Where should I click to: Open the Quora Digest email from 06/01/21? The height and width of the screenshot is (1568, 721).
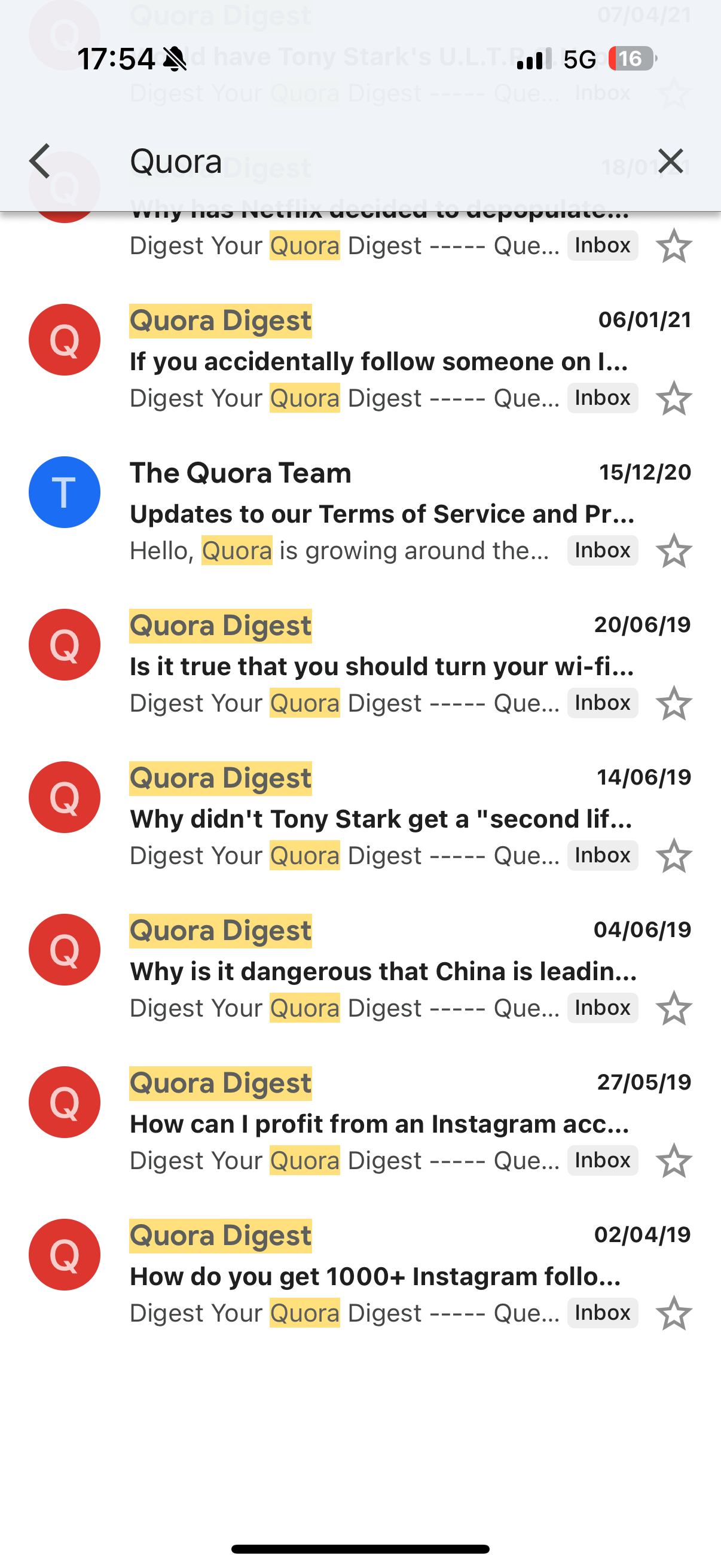[x=377, y=361]
